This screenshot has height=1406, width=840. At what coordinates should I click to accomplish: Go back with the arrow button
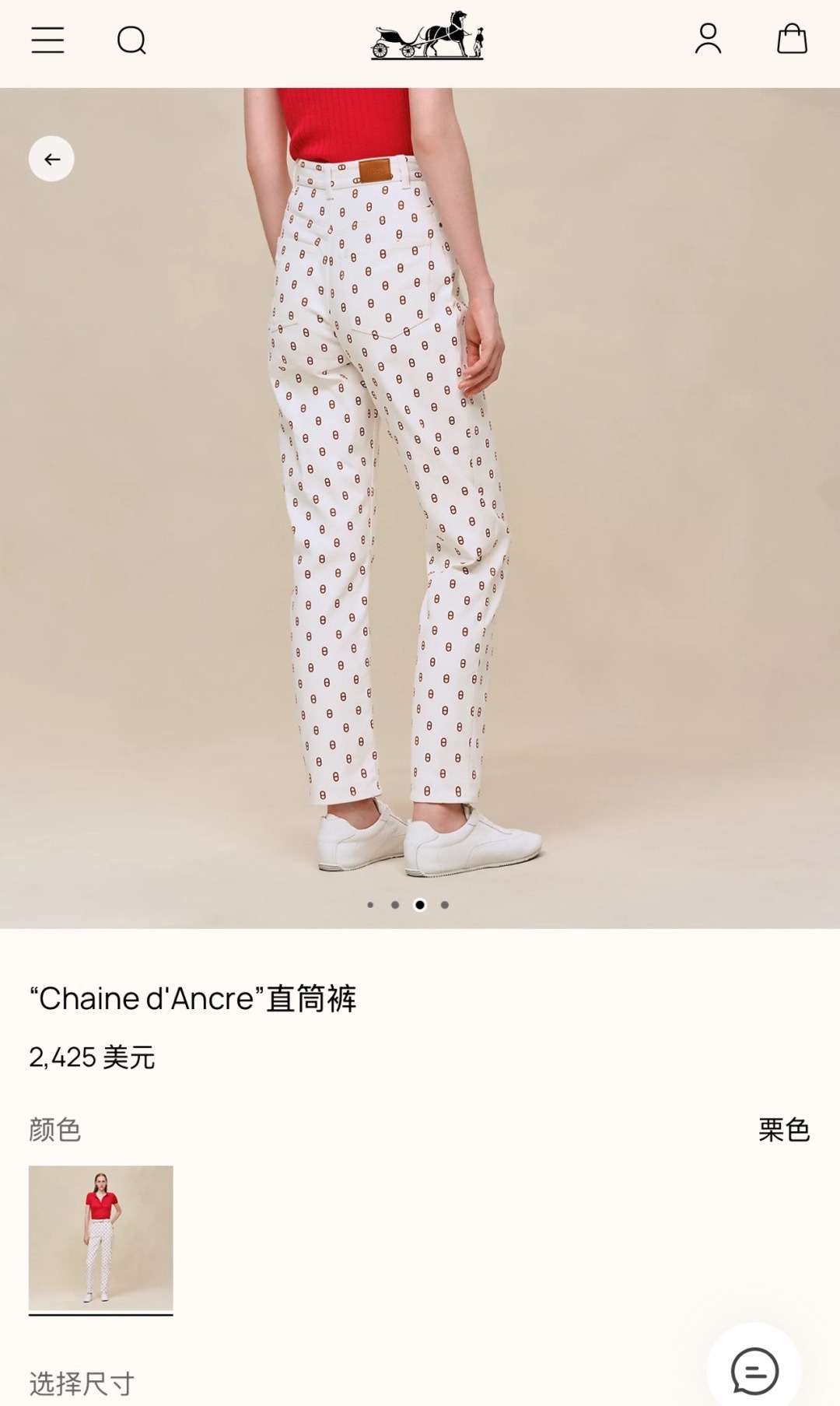click(x=51, y=159)
